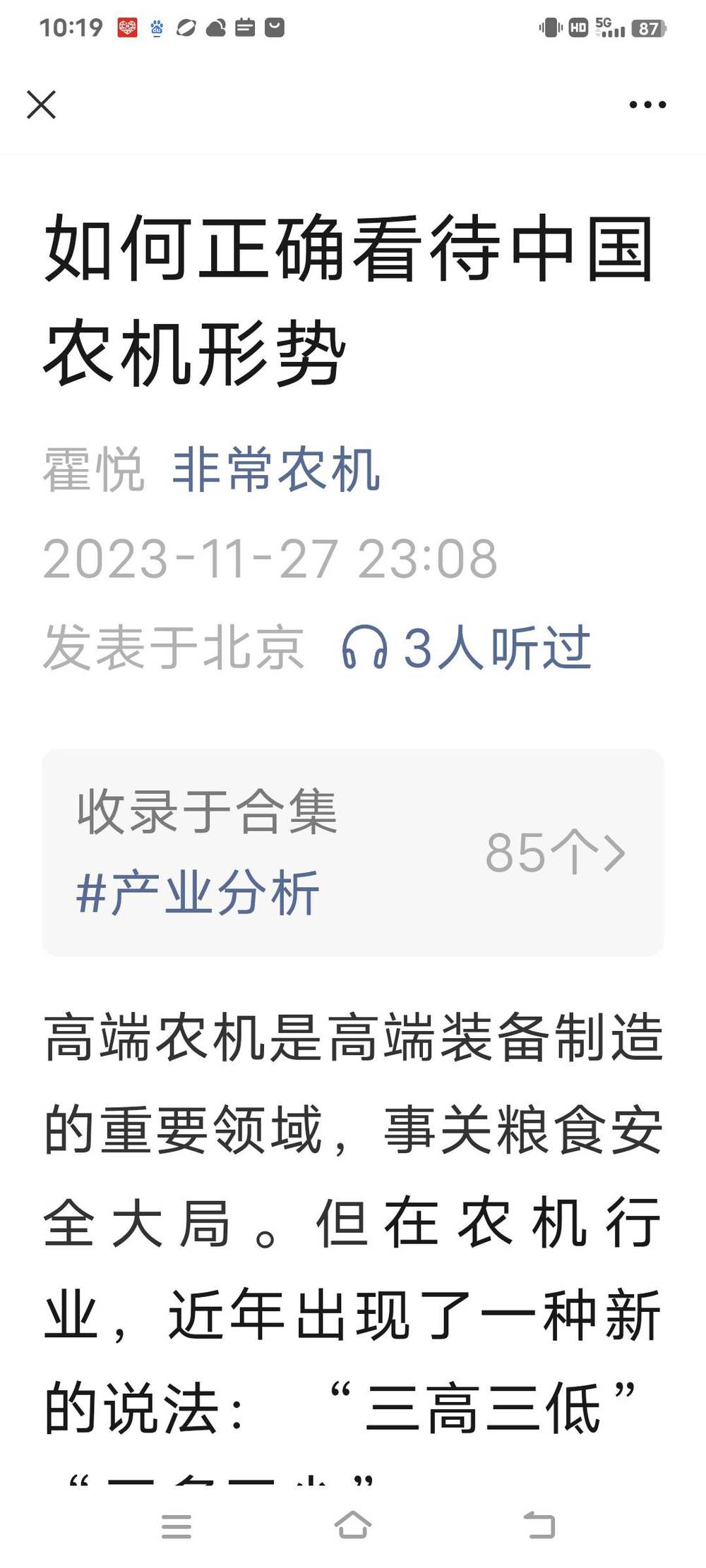The width and height of the screenshot is (706, 1568).
Task: Open the 非常农机 account link
Action: pyautogui.click(x=277, y=469)
